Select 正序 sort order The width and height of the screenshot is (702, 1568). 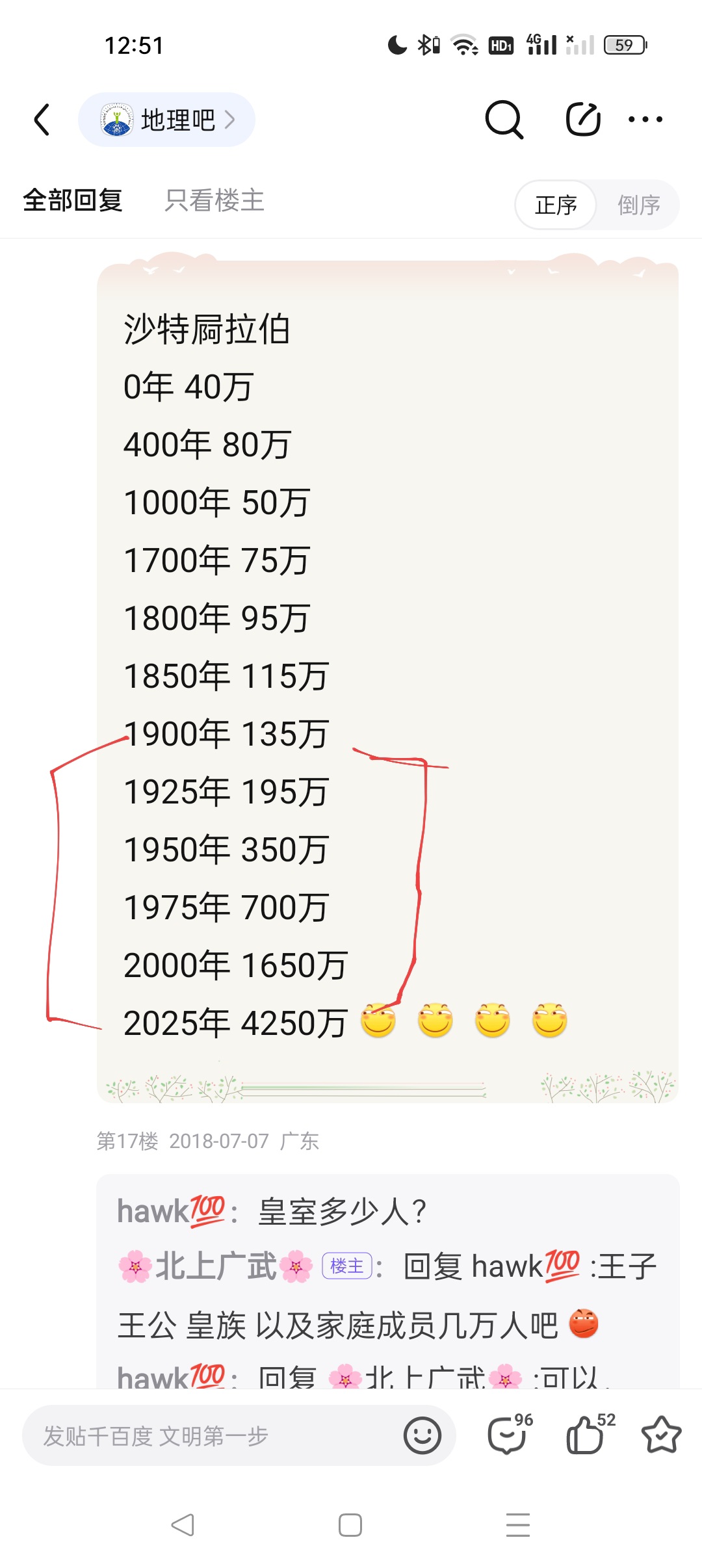click(556, 205)
